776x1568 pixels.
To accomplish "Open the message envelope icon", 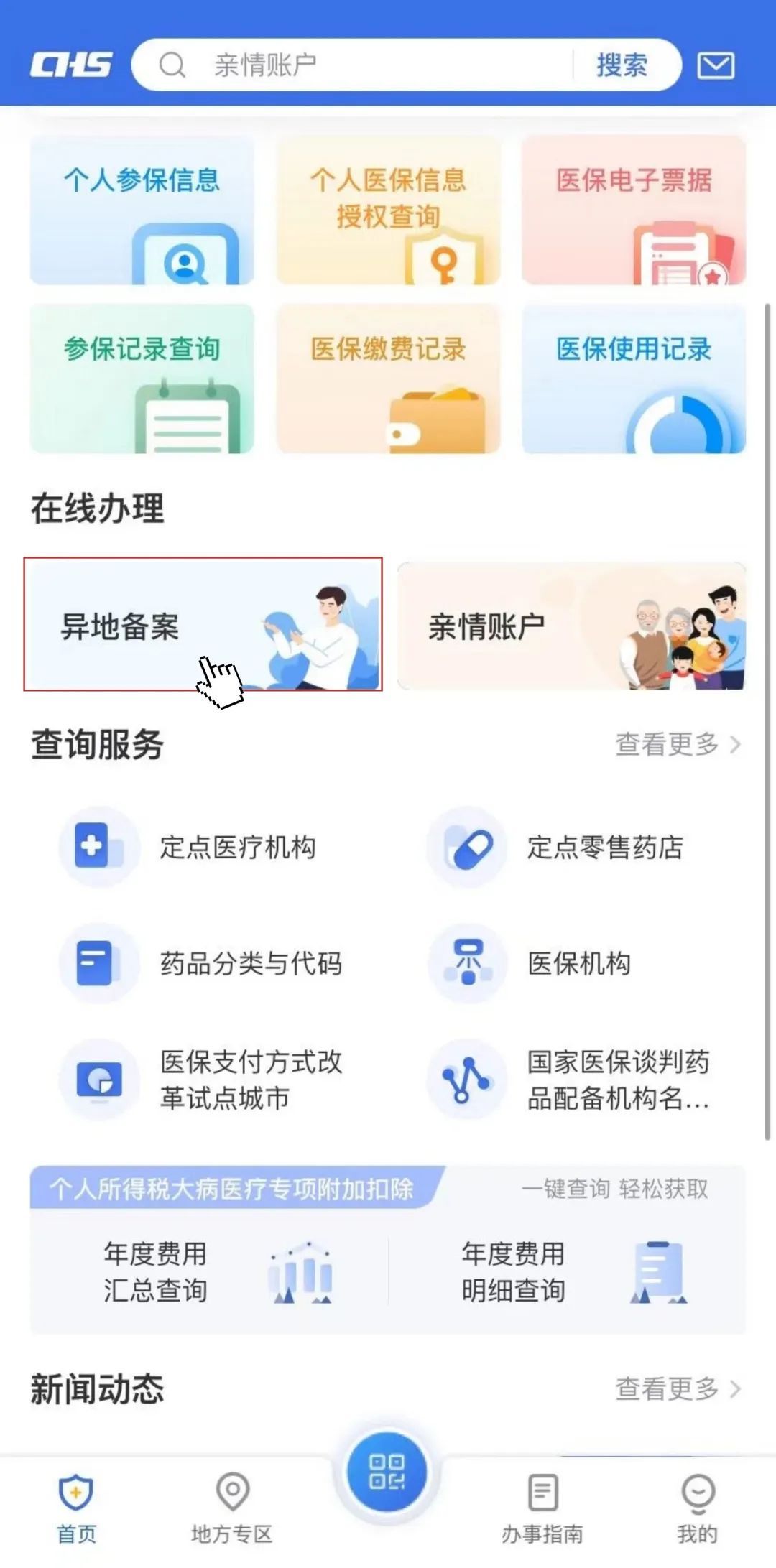I will tap(715, 65).
